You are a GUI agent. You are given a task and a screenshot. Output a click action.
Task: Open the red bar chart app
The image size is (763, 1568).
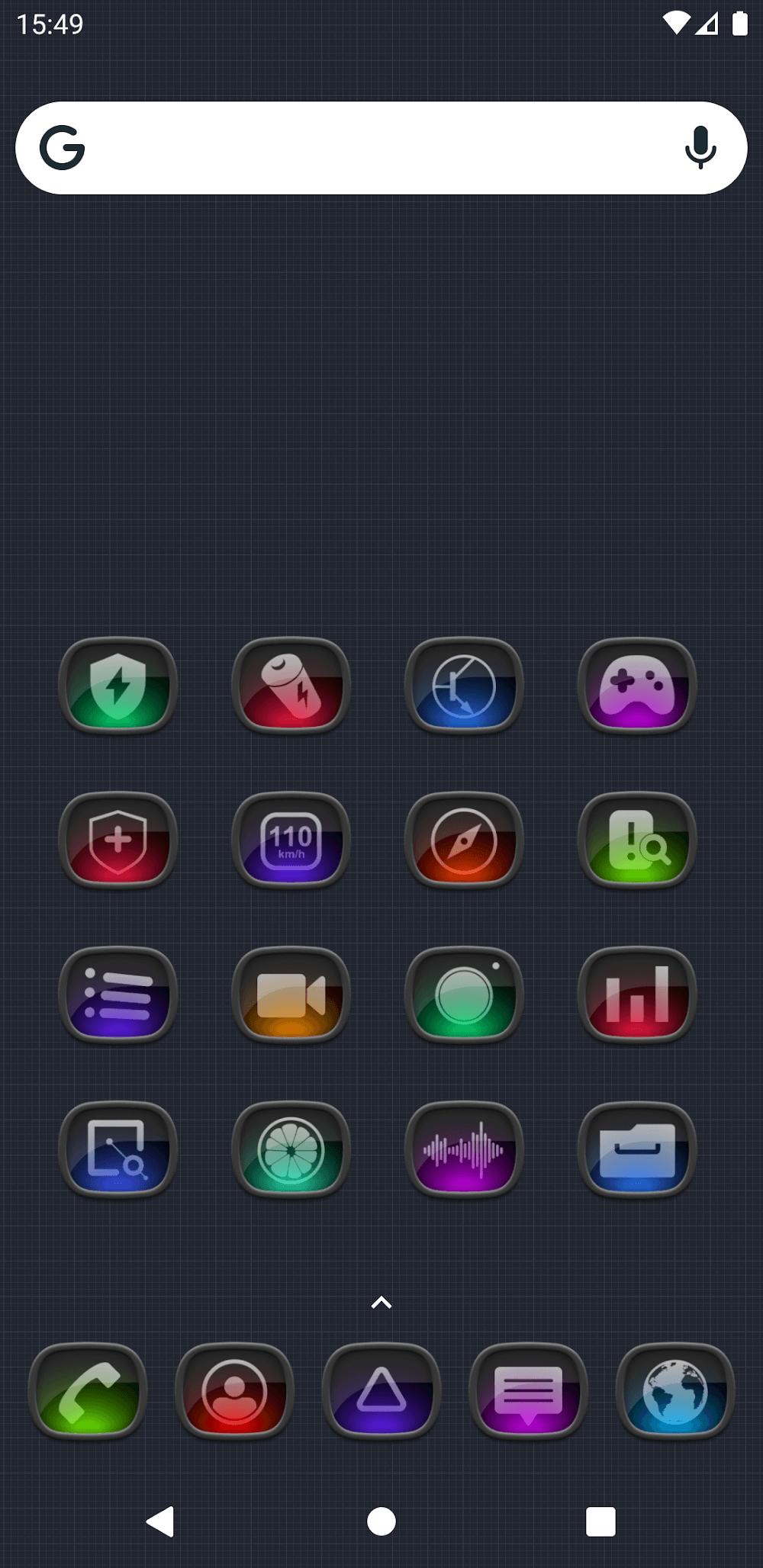click(x=637, y=995)
